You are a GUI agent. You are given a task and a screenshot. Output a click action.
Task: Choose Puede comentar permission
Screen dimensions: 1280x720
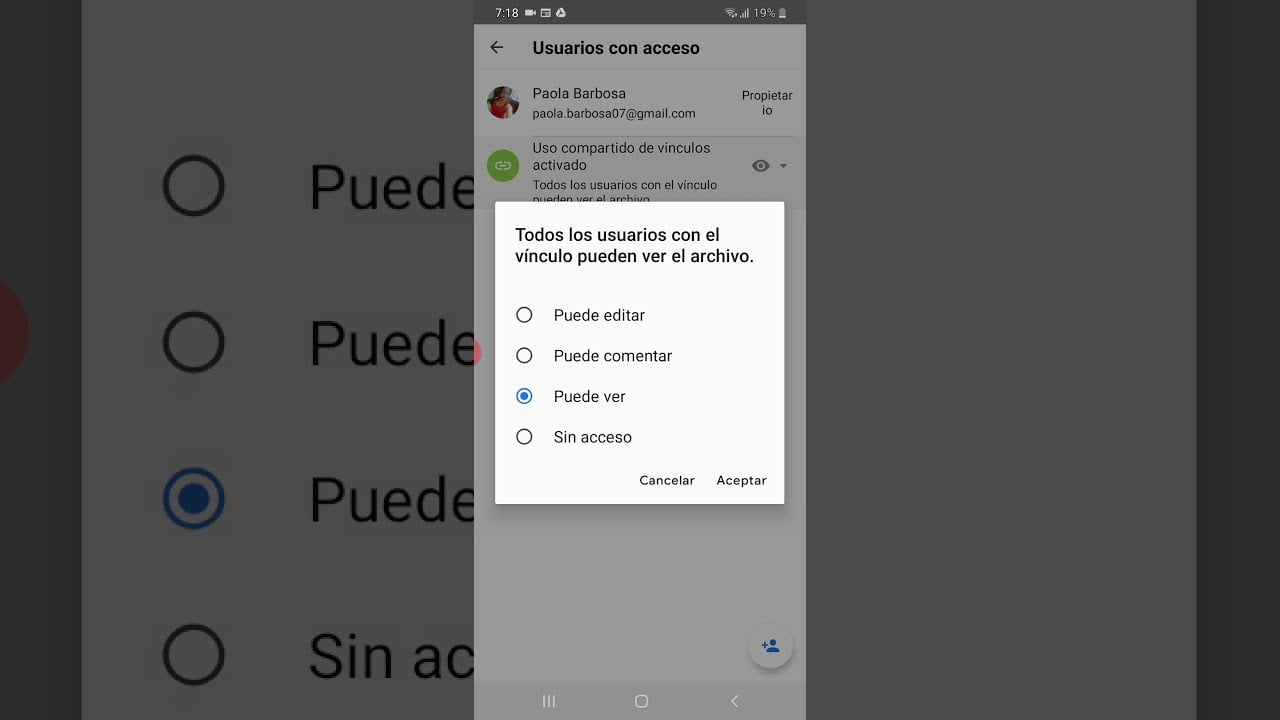coord(524,356)
